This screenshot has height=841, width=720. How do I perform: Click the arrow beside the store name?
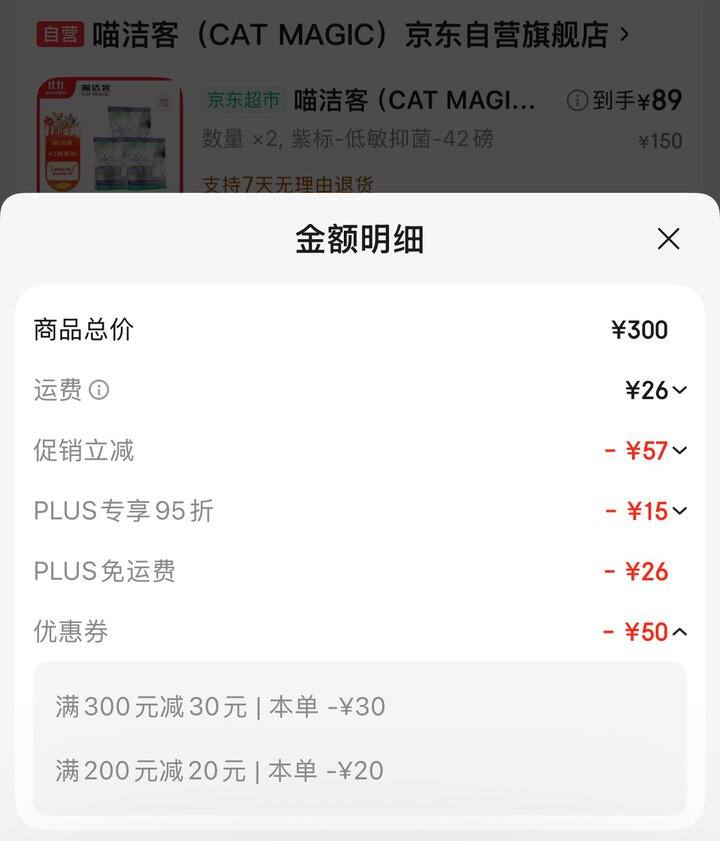point(626,34)
